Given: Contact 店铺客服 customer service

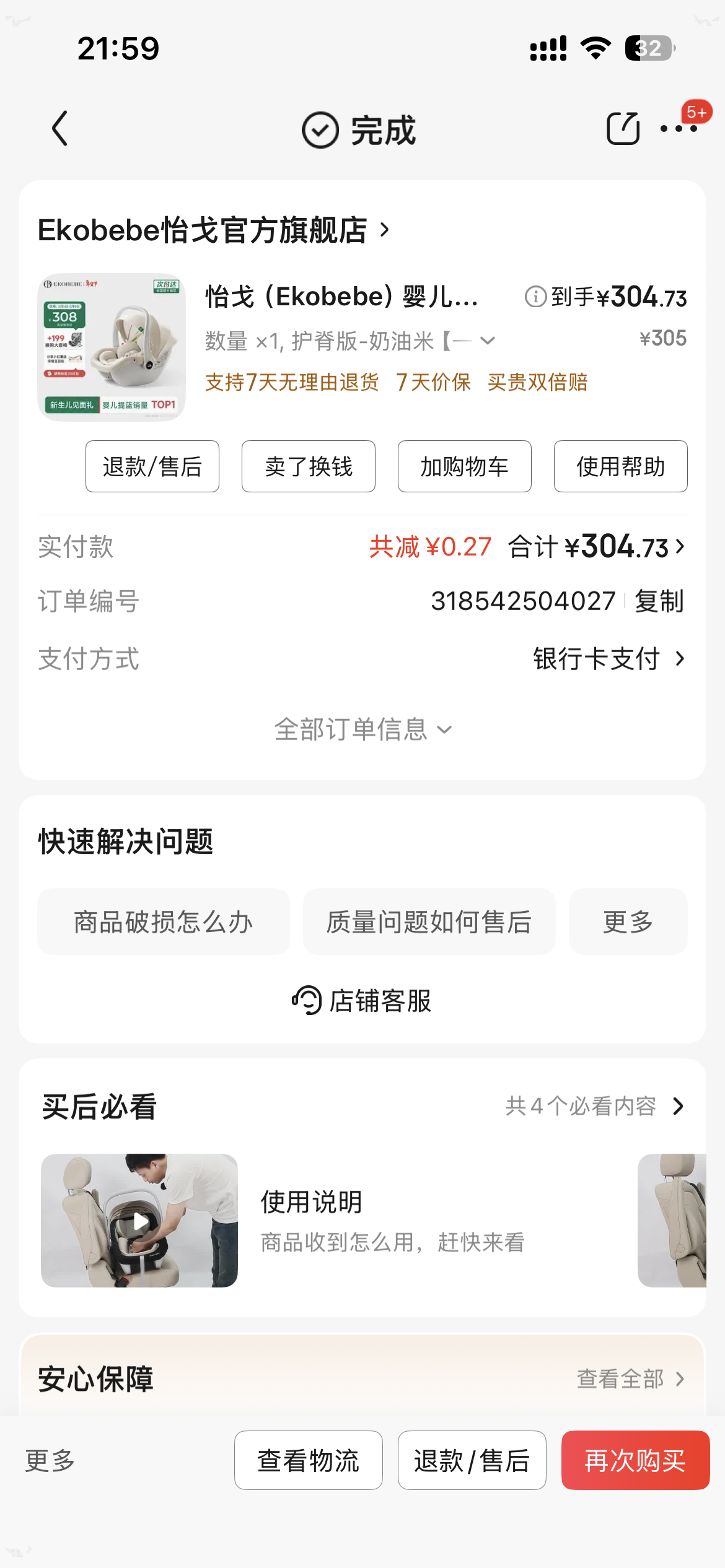Looking at the screenshot, I should (362, 1001).
